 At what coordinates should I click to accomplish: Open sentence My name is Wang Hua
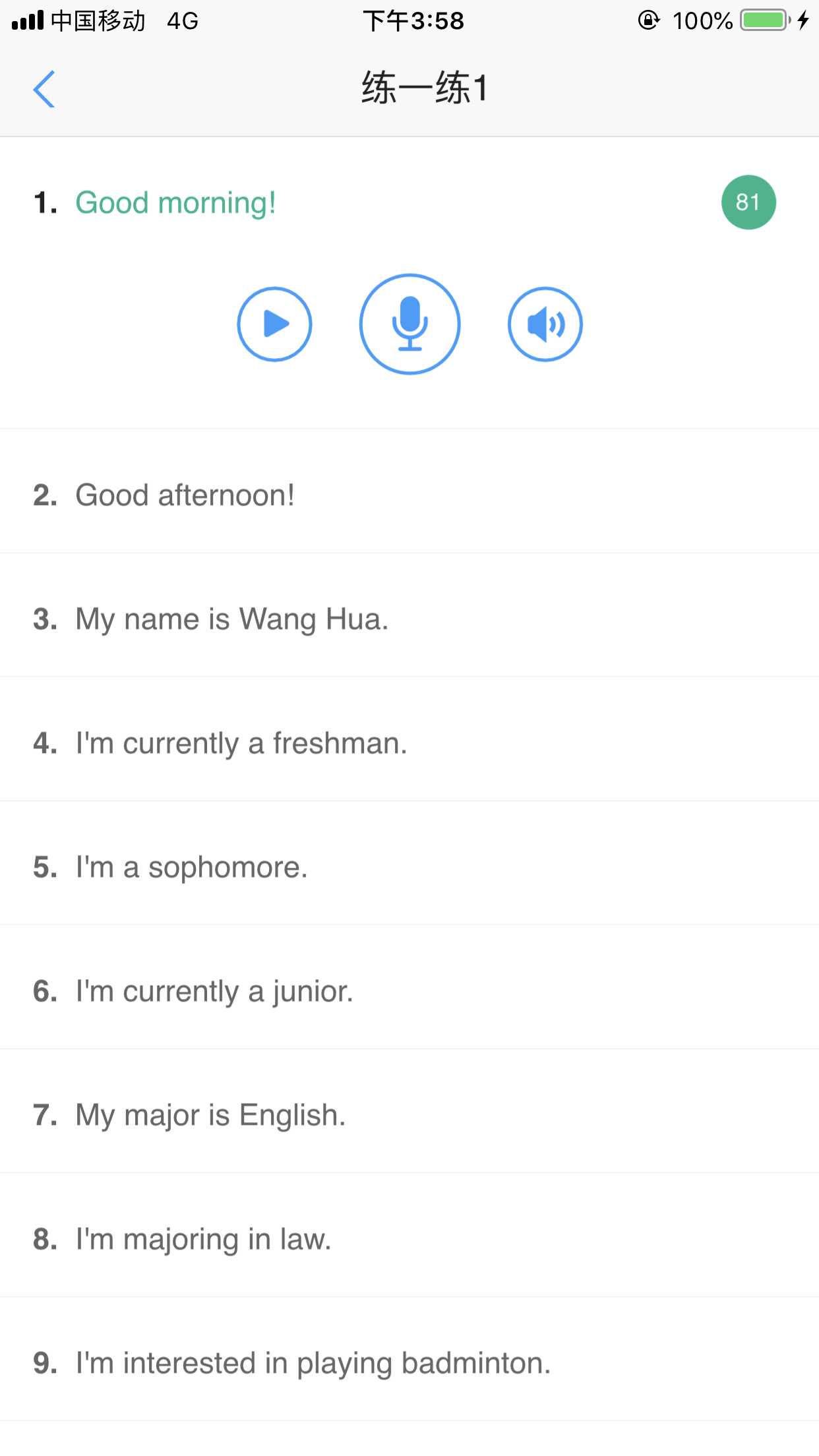(231, 619)
